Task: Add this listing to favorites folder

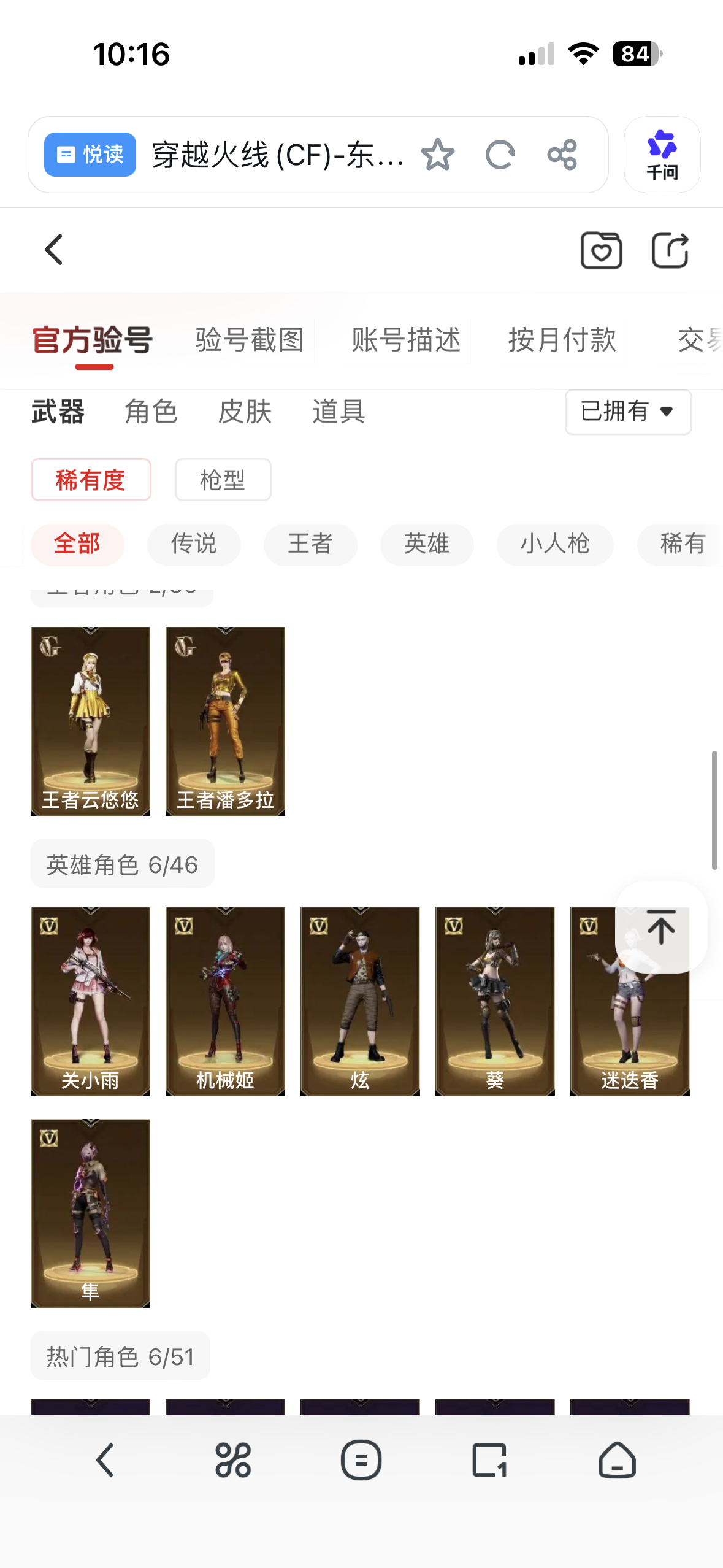Action: (x=601, y=250)
